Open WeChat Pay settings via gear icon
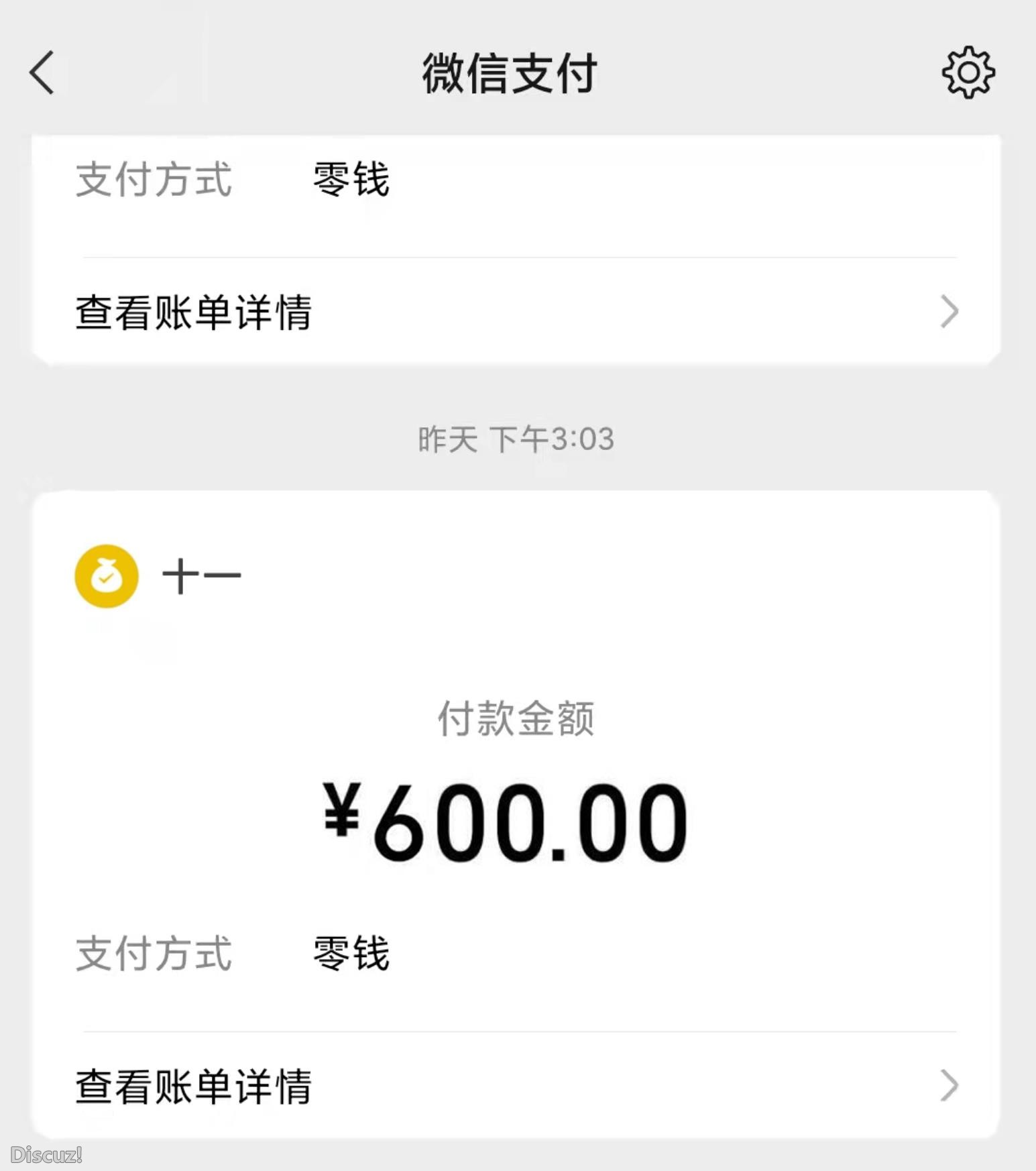Image resolution: width=1036 pixels, height=1171 pixels. pos(966,72)
